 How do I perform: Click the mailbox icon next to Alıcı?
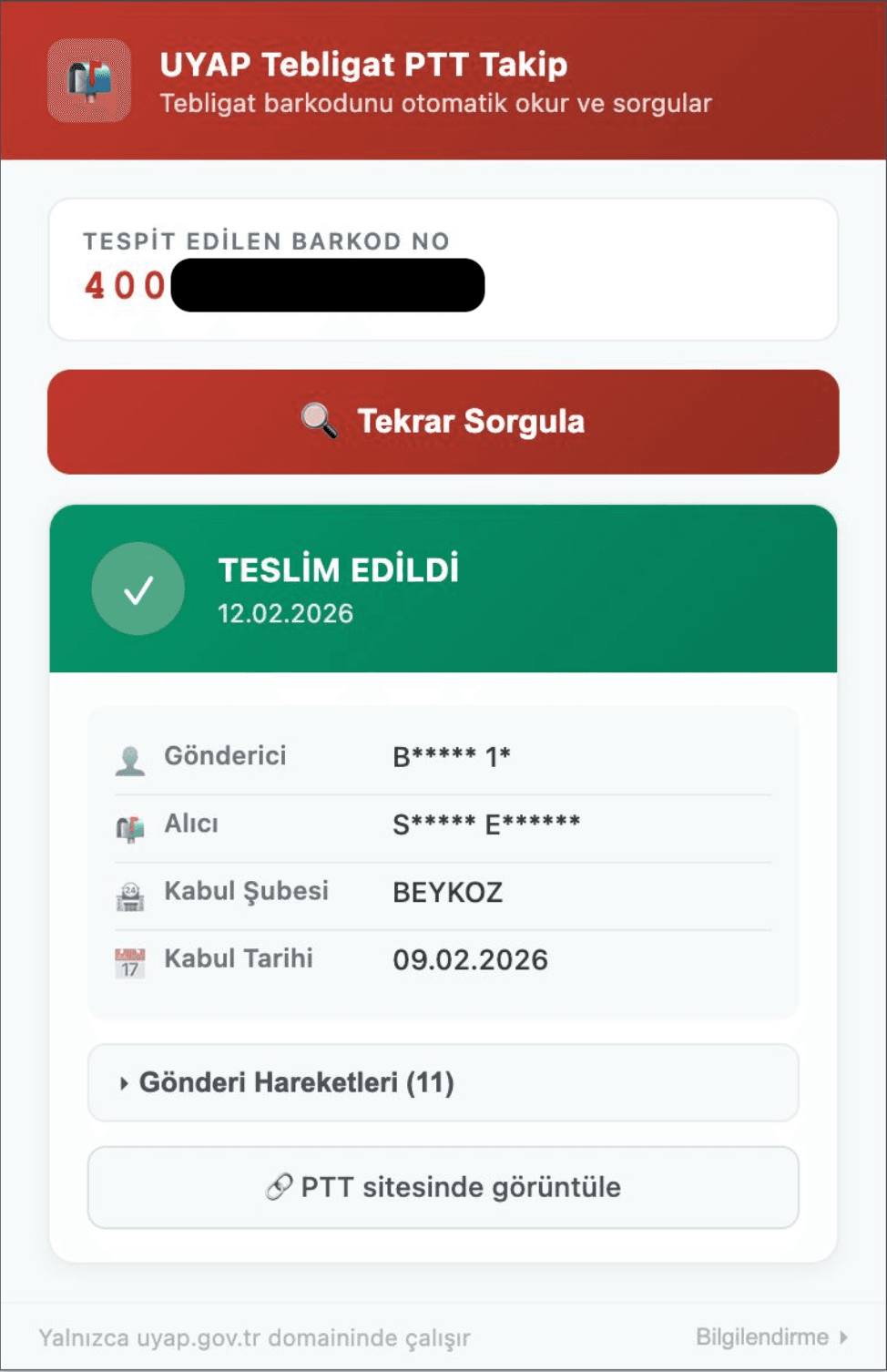[131, 825]
